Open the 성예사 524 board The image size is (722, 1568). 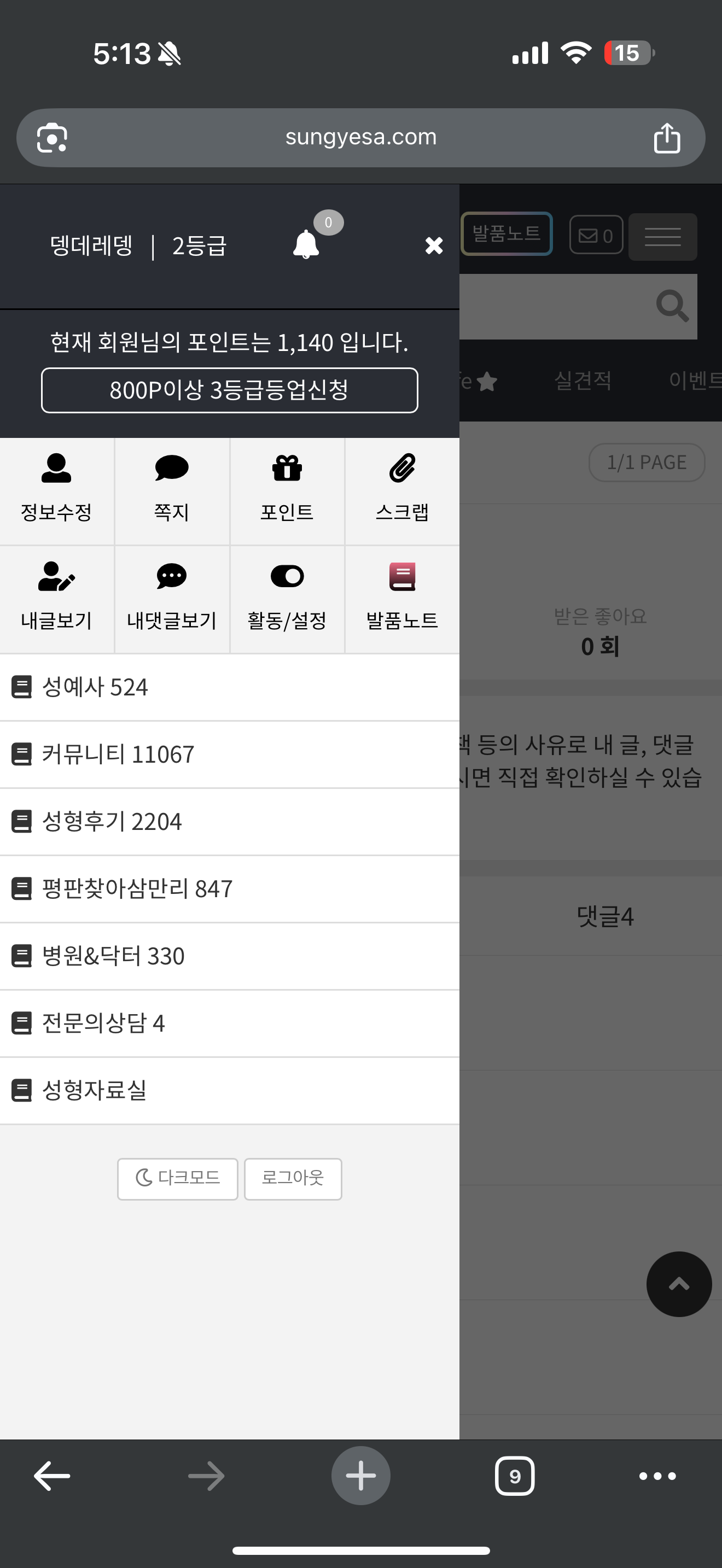pyautogui.click(x=230, y=687)
